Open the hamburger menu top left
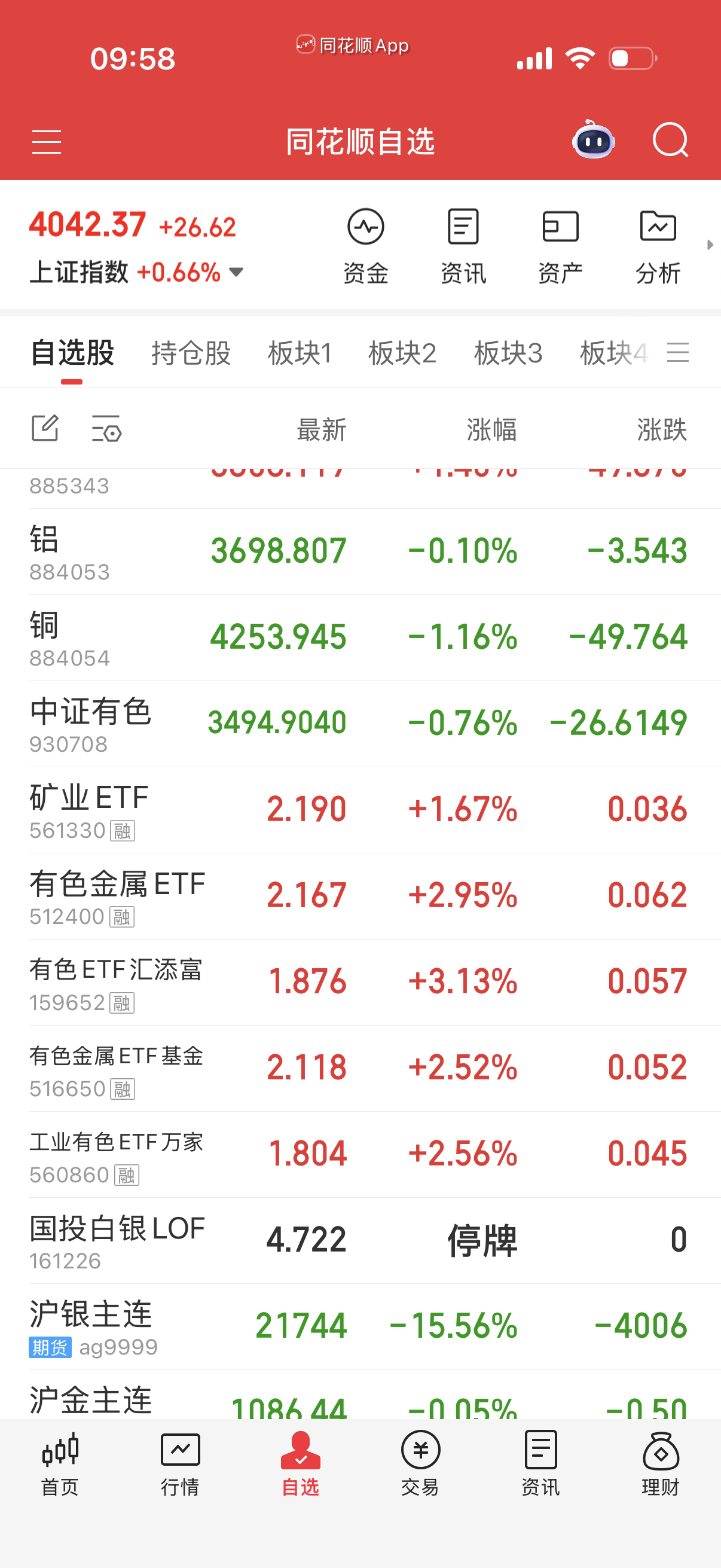This screenshot has width=721, height=1568. pos(46,141)
